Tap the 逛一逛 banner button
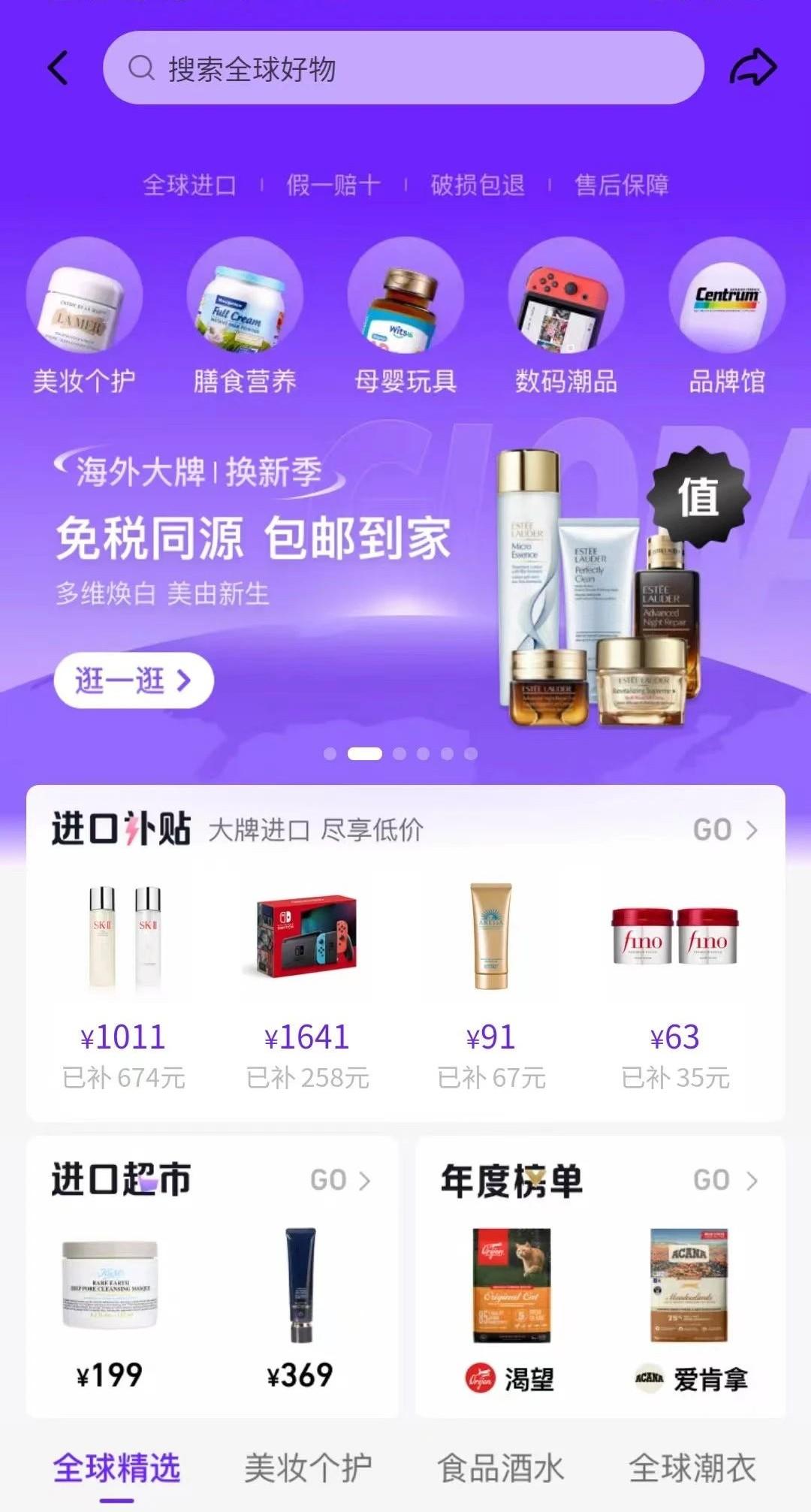811x1512 pixels. [134, 681]
